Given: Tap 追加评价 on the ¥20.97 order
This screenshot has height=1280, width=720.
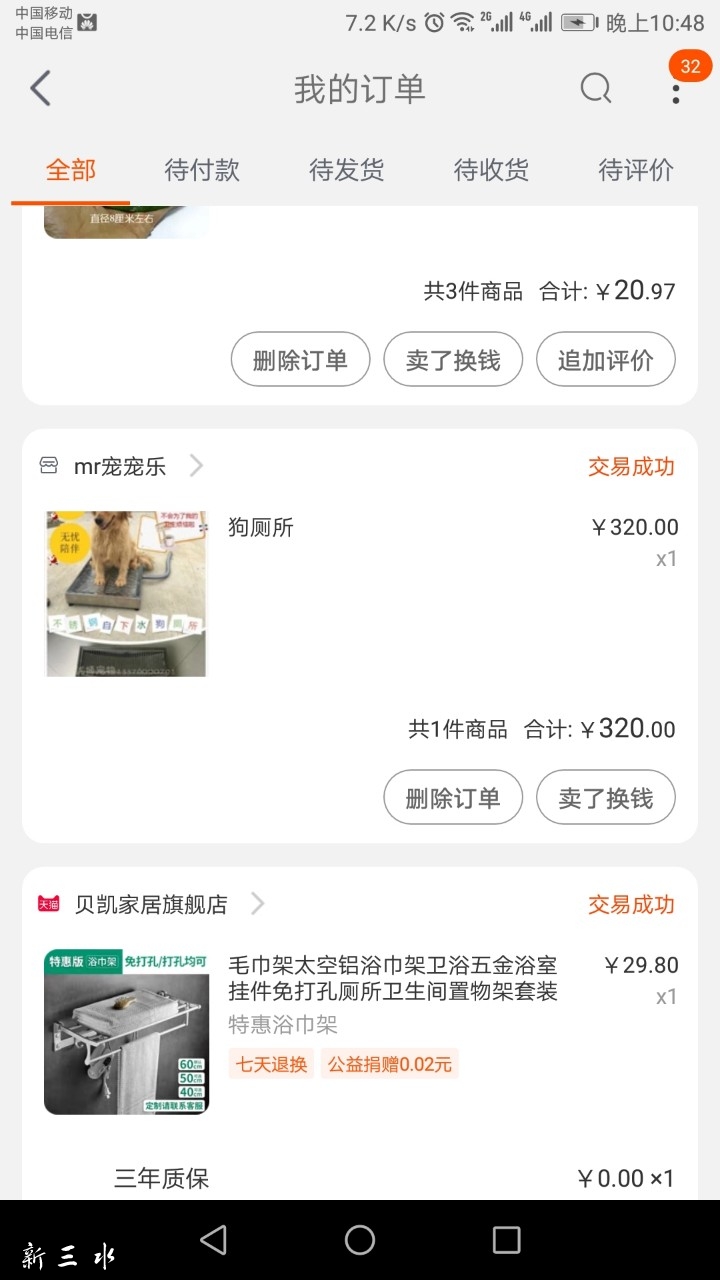Looking at the screenshot, I should pos(606,359).
